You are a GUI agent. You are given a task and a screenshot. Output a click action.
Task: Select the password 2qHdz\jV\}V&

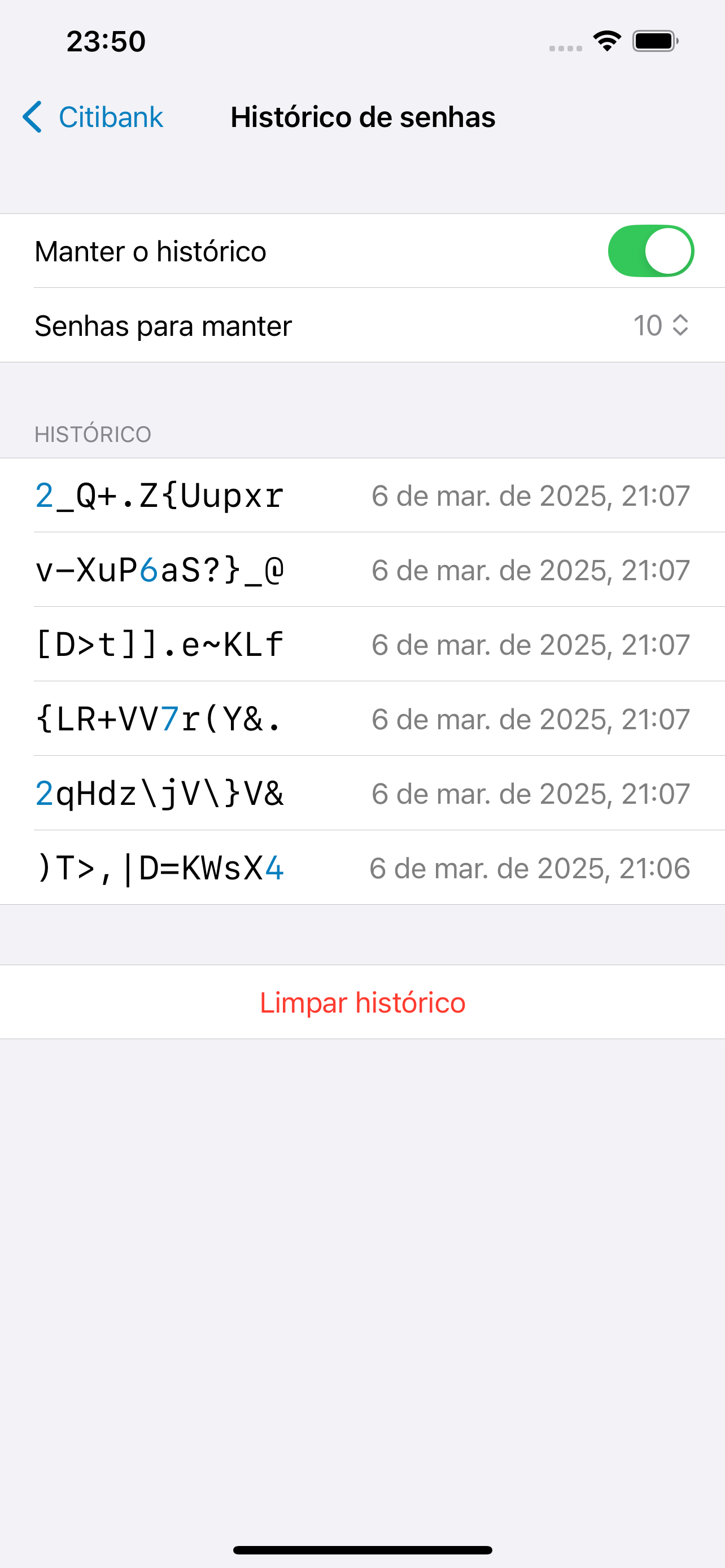coord(362,793)
